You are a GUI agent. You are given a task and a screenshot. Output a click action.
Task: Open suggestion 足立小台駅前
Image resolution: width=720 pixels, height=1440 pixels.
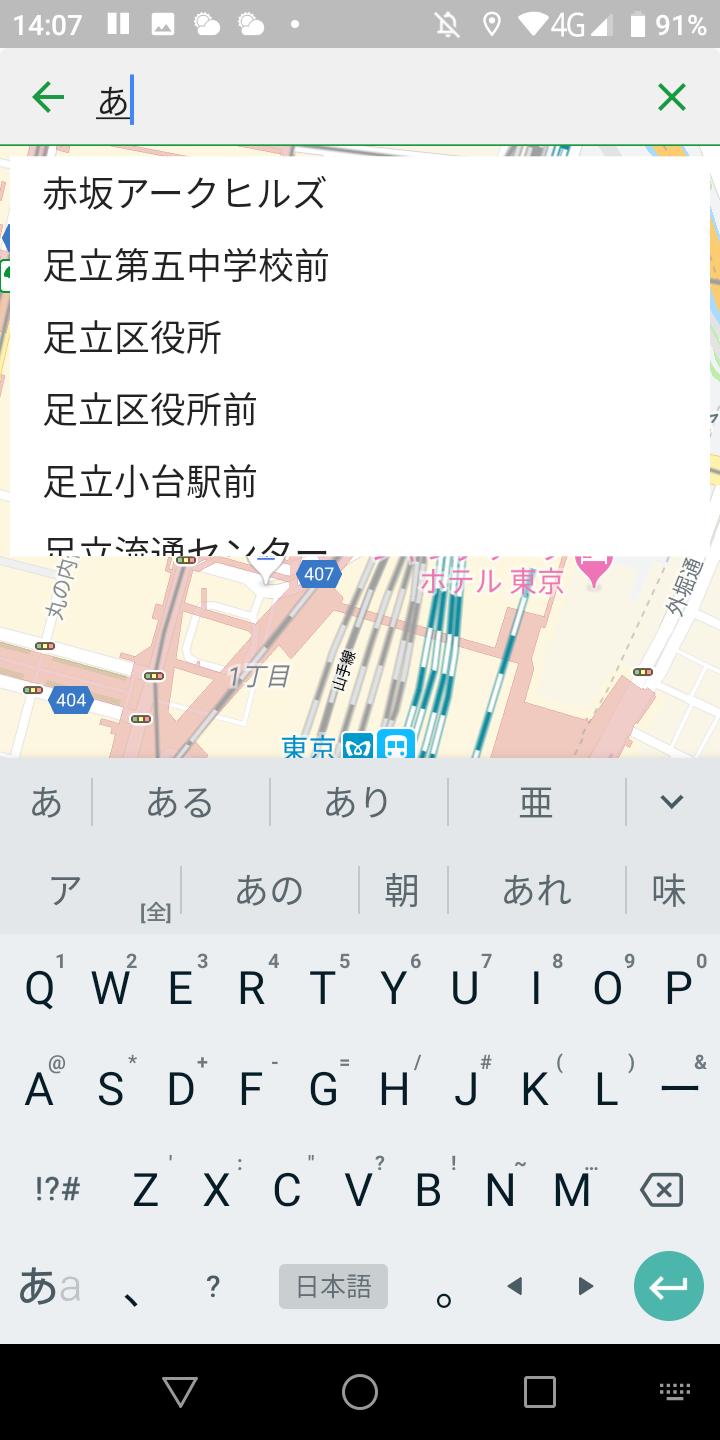(150, 482)
